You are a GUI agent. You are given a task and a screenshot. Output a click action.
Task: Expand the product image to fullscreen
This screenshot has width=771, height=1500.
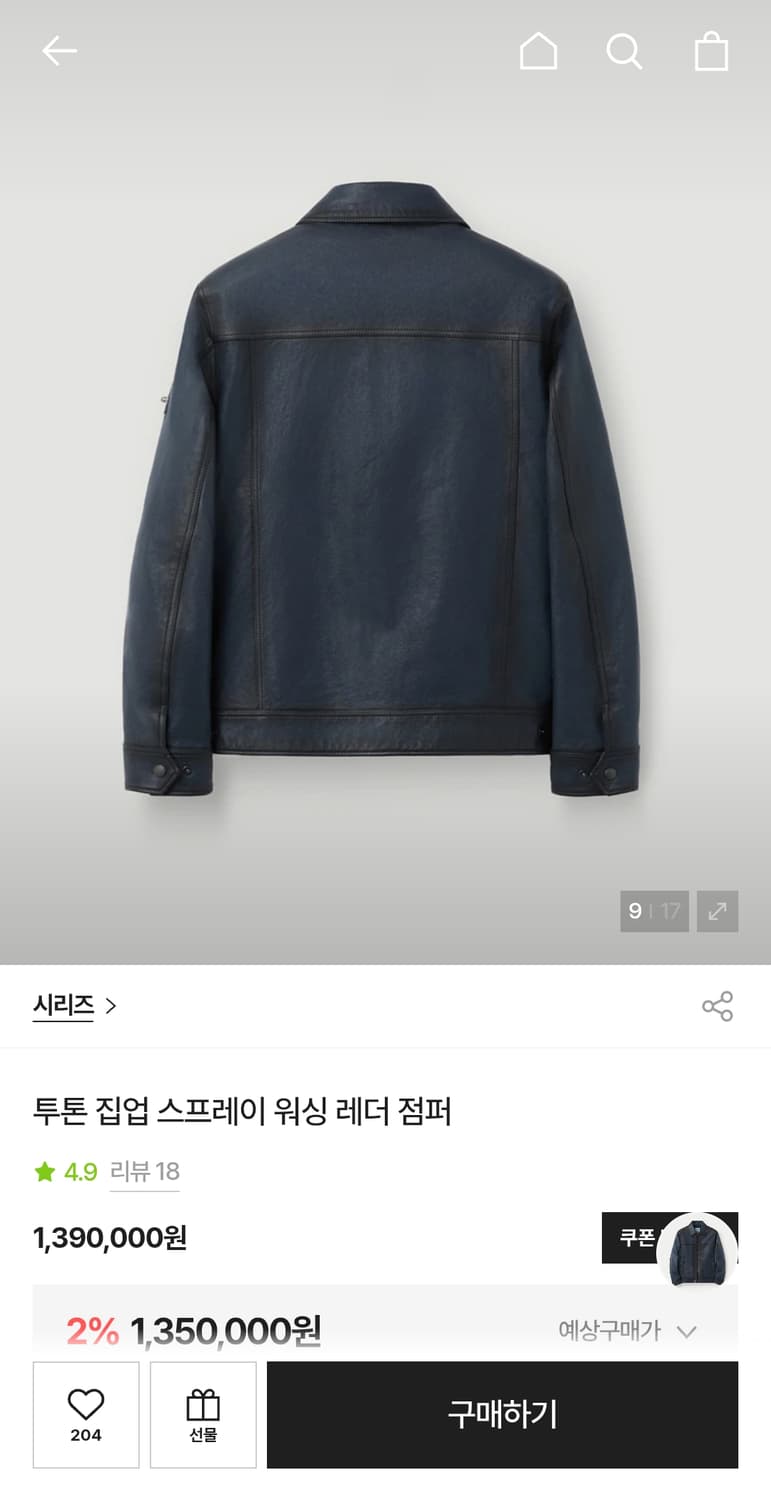click(717, 911)
